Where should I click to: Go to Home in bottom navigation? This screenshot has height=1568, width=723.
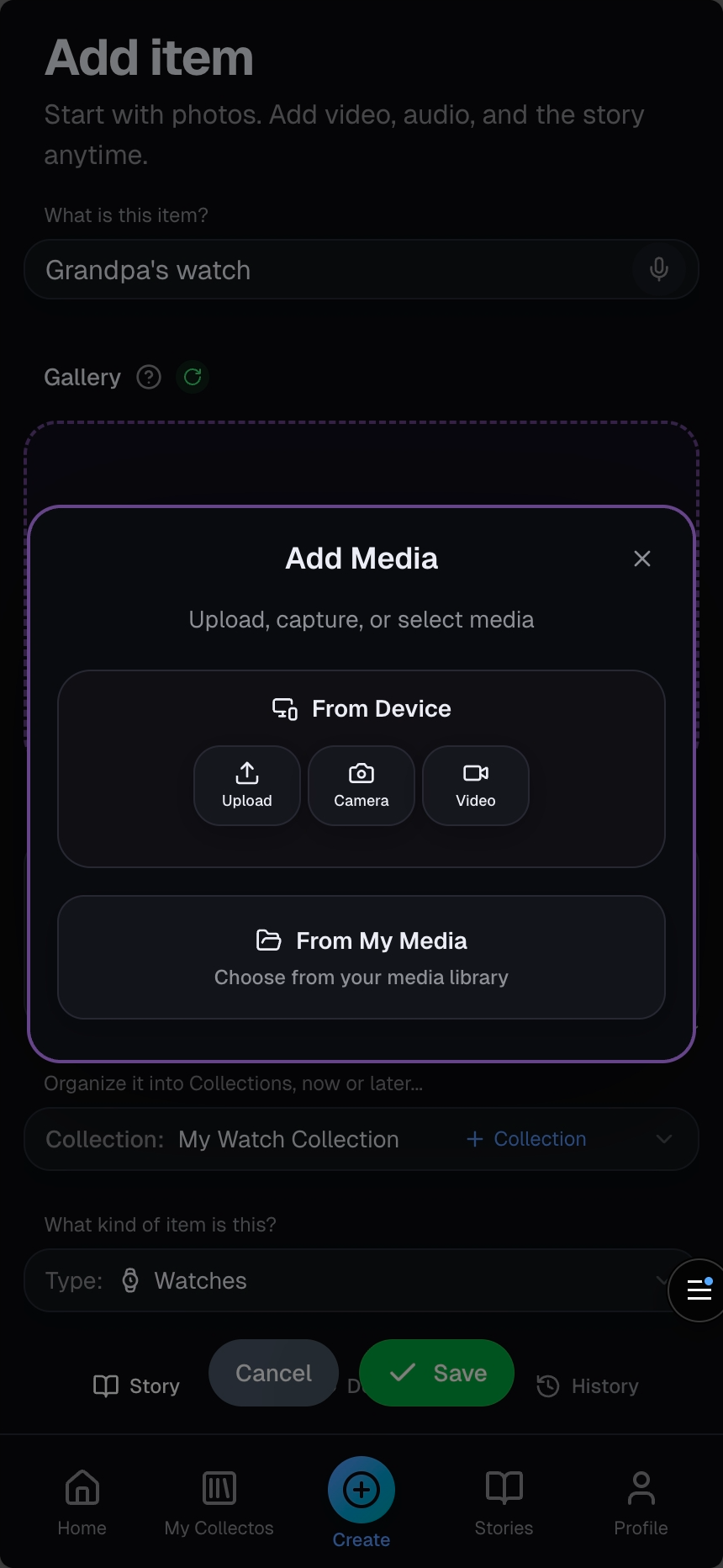click(82, 1502)
